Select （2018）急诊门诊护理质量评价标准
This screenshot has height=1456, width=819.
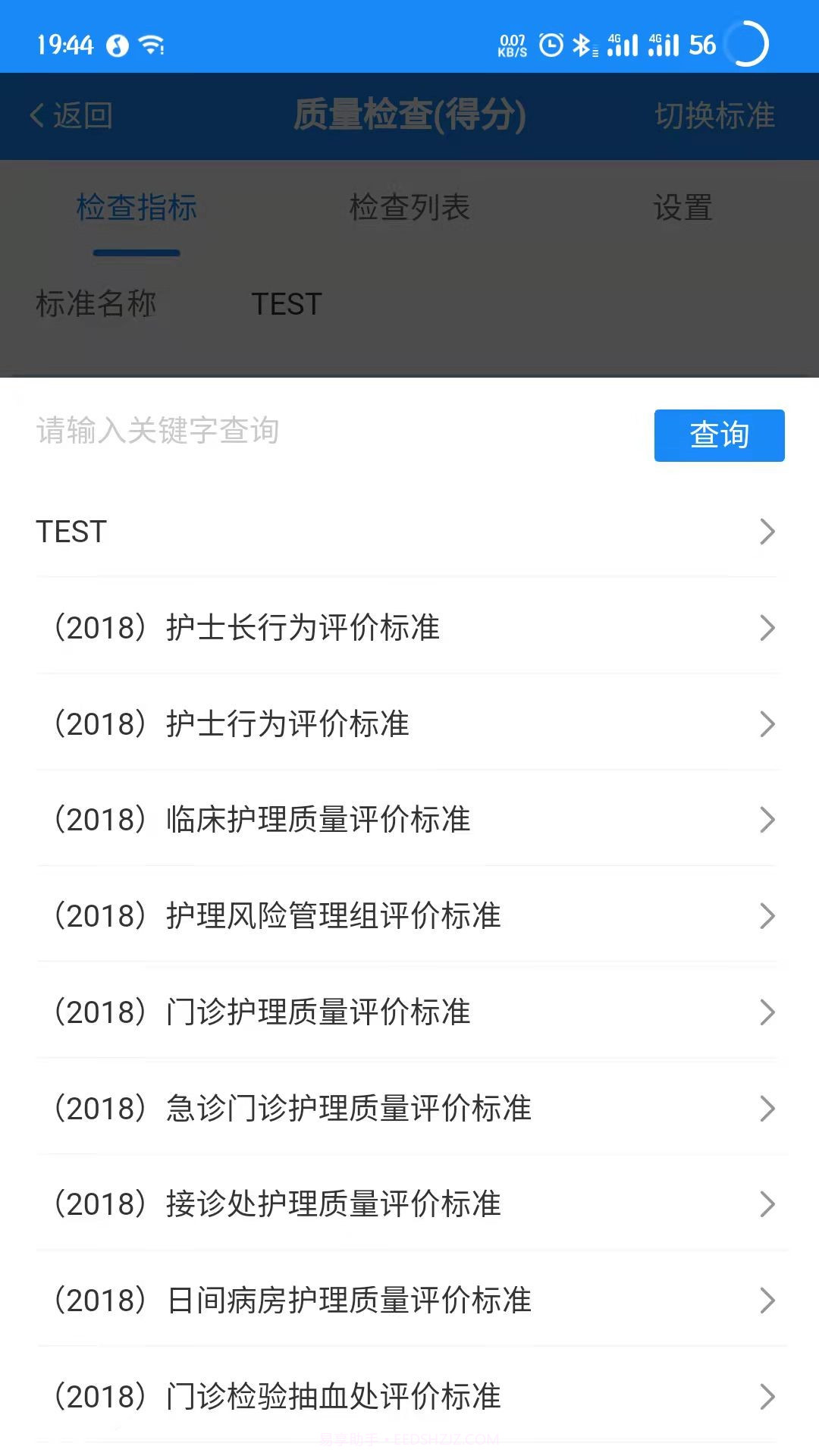coord(409,1109)
